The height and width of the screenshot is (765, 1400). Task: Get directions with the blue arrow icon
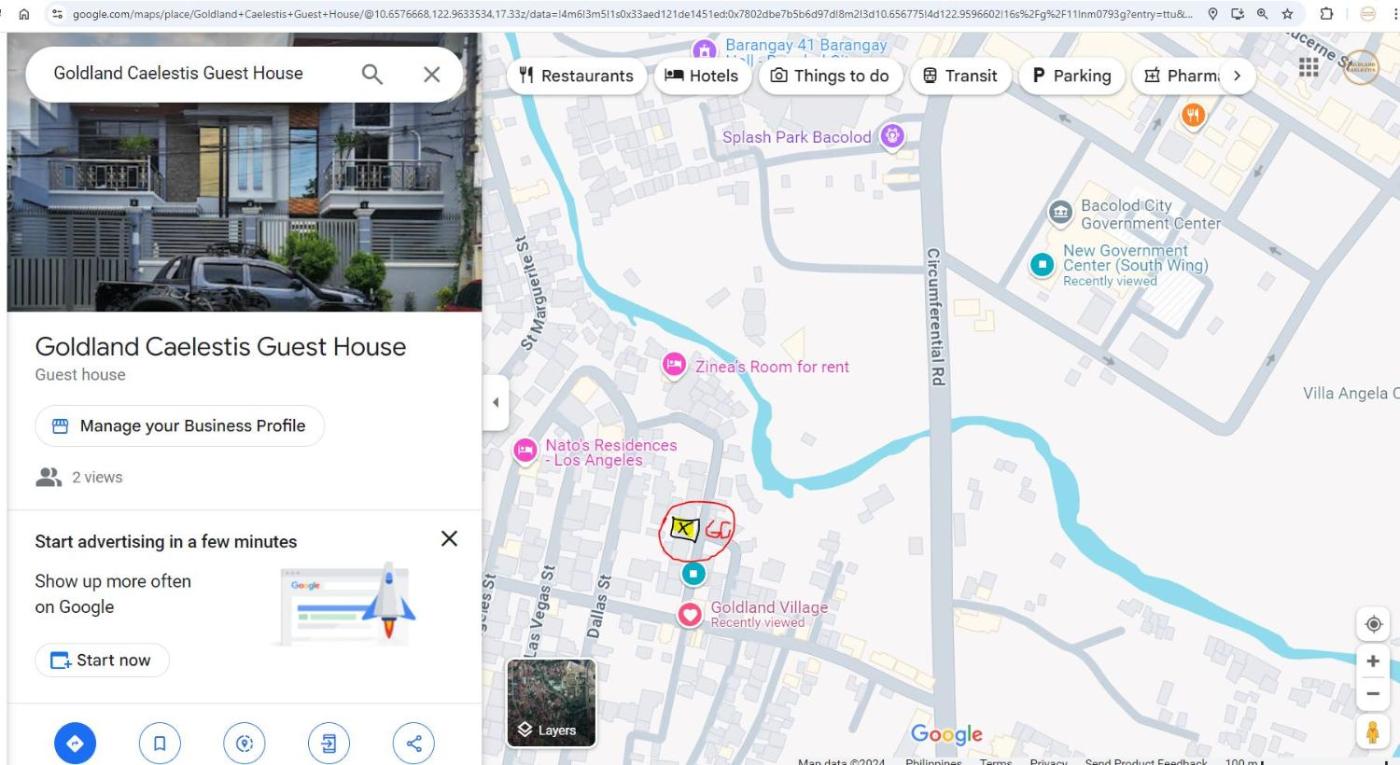click(x=75, y=743)
